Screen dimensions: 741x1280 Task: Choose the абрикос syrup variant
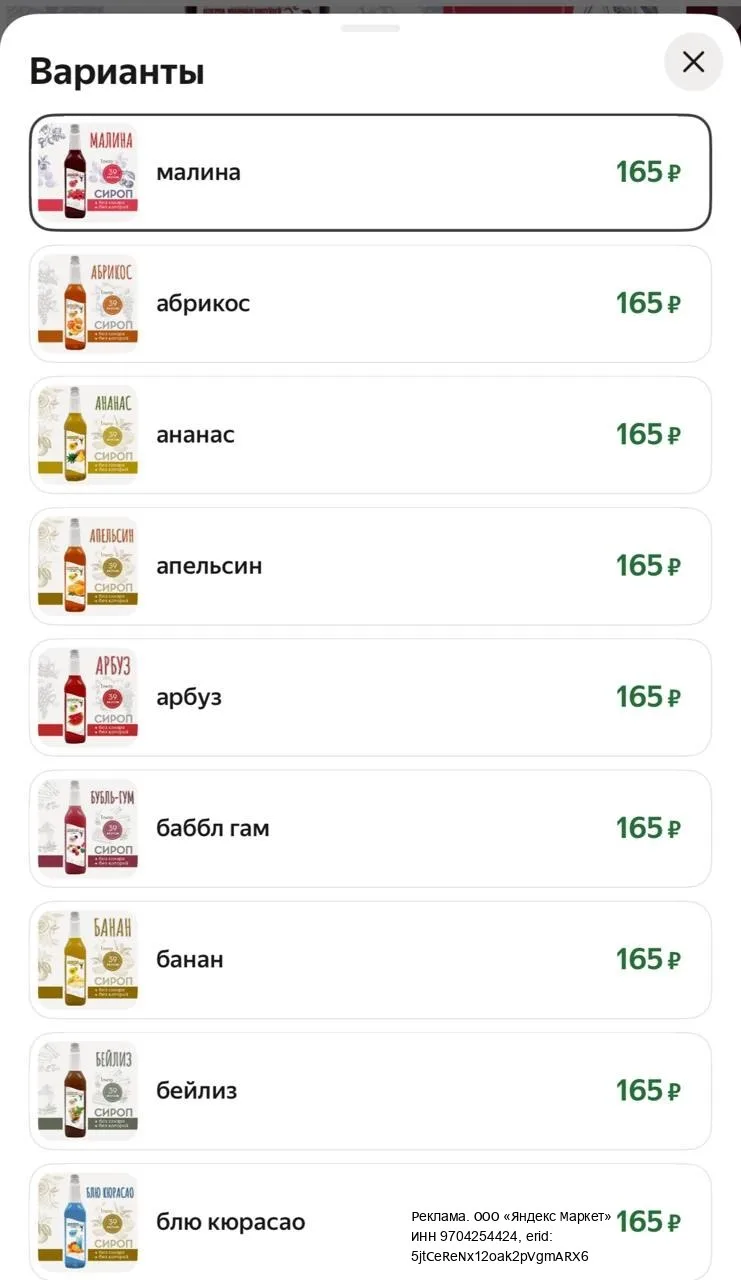point(370,303)
